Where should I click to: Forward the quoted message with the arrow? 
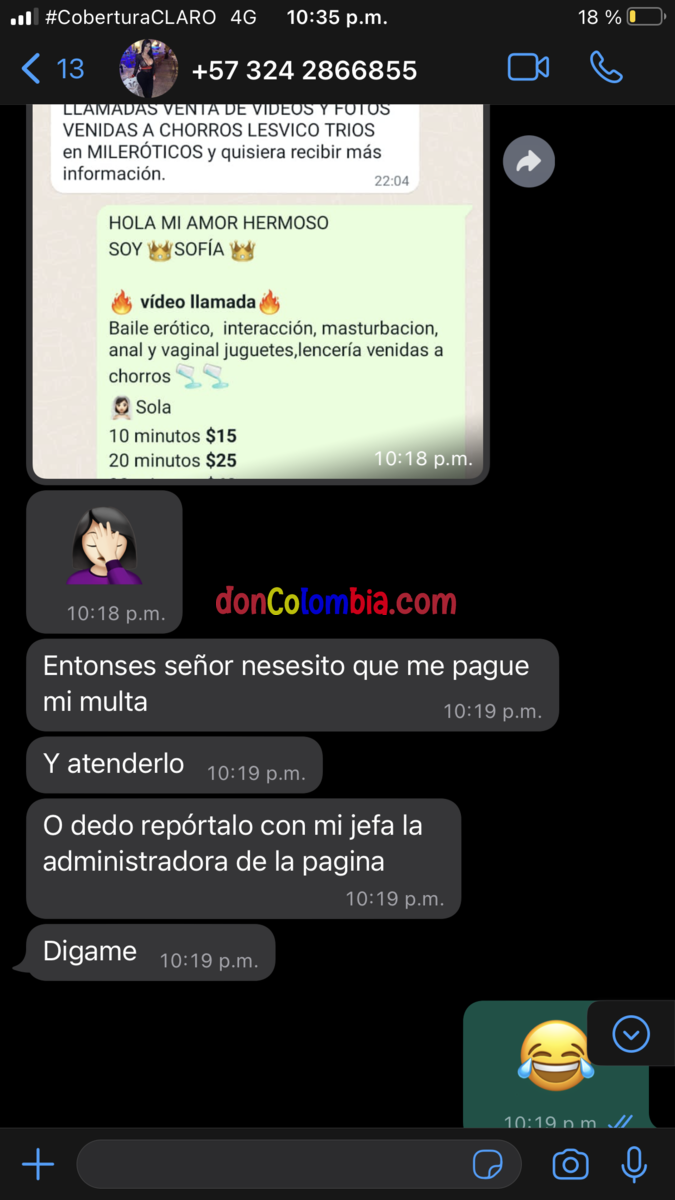(528, 162)
